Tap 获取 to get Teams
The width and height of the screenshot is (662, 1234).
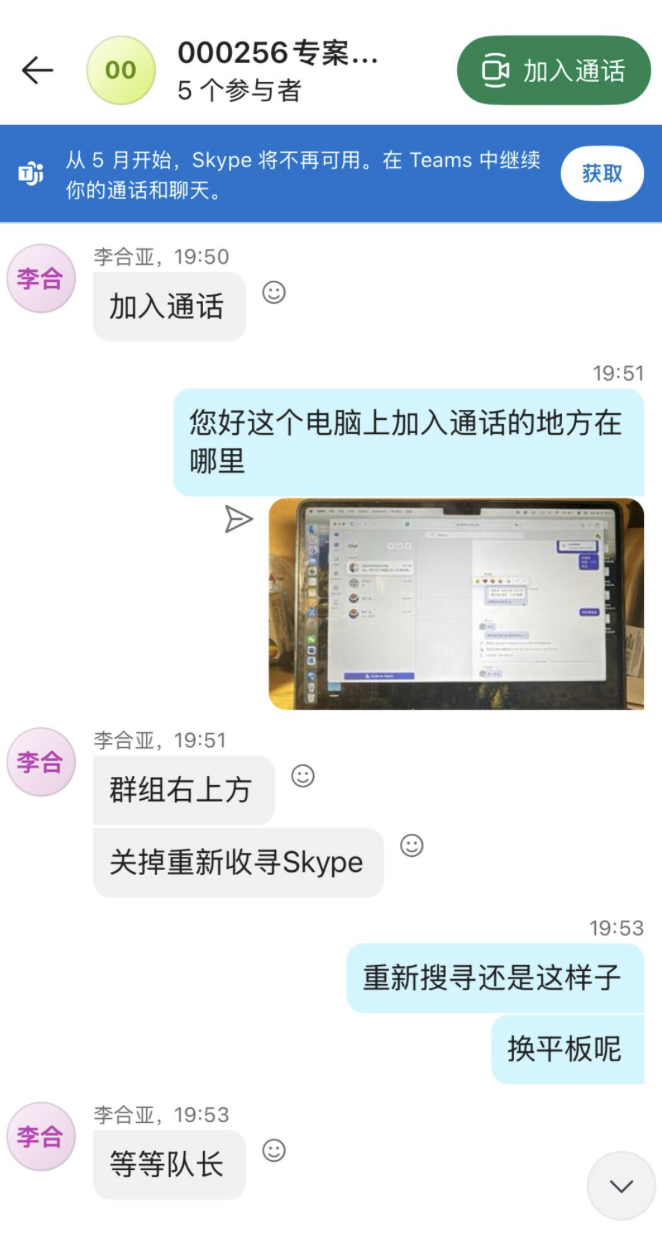602,173
